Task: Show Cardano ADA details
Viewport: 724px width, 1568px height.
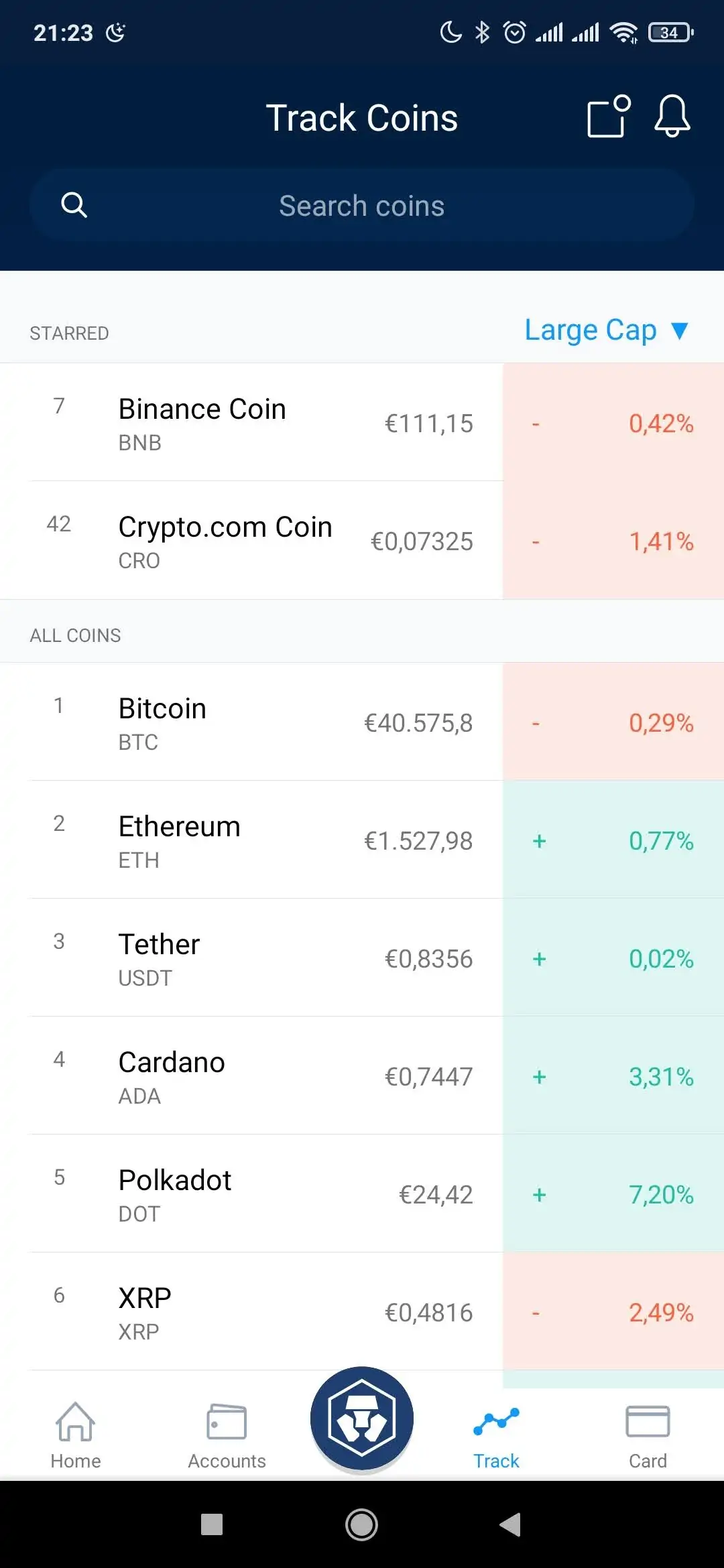Action: click(x=362, y=1075)
